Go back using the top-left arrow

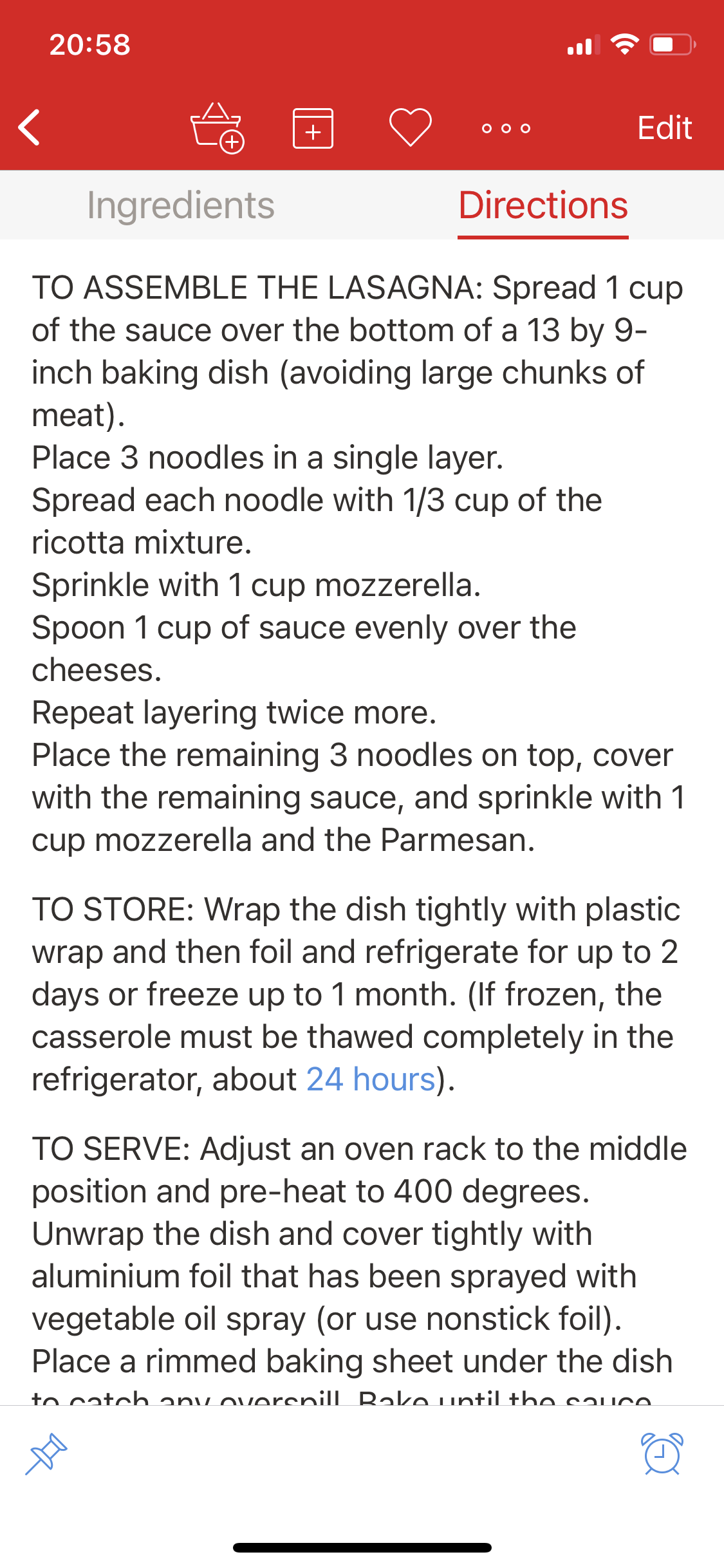point(30,127)
